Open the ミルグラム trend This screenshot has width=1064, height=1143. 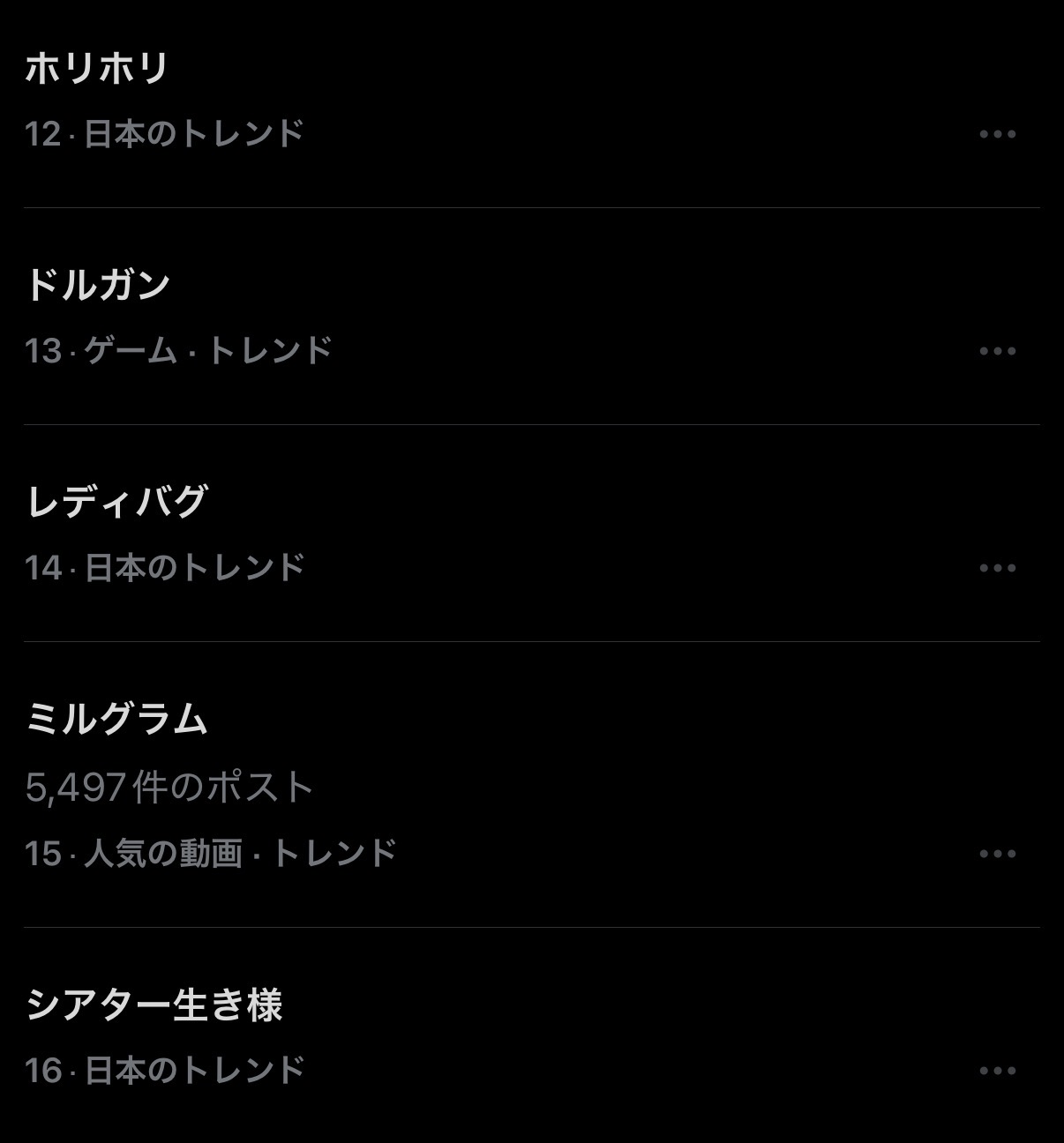(x=116, y=719)
